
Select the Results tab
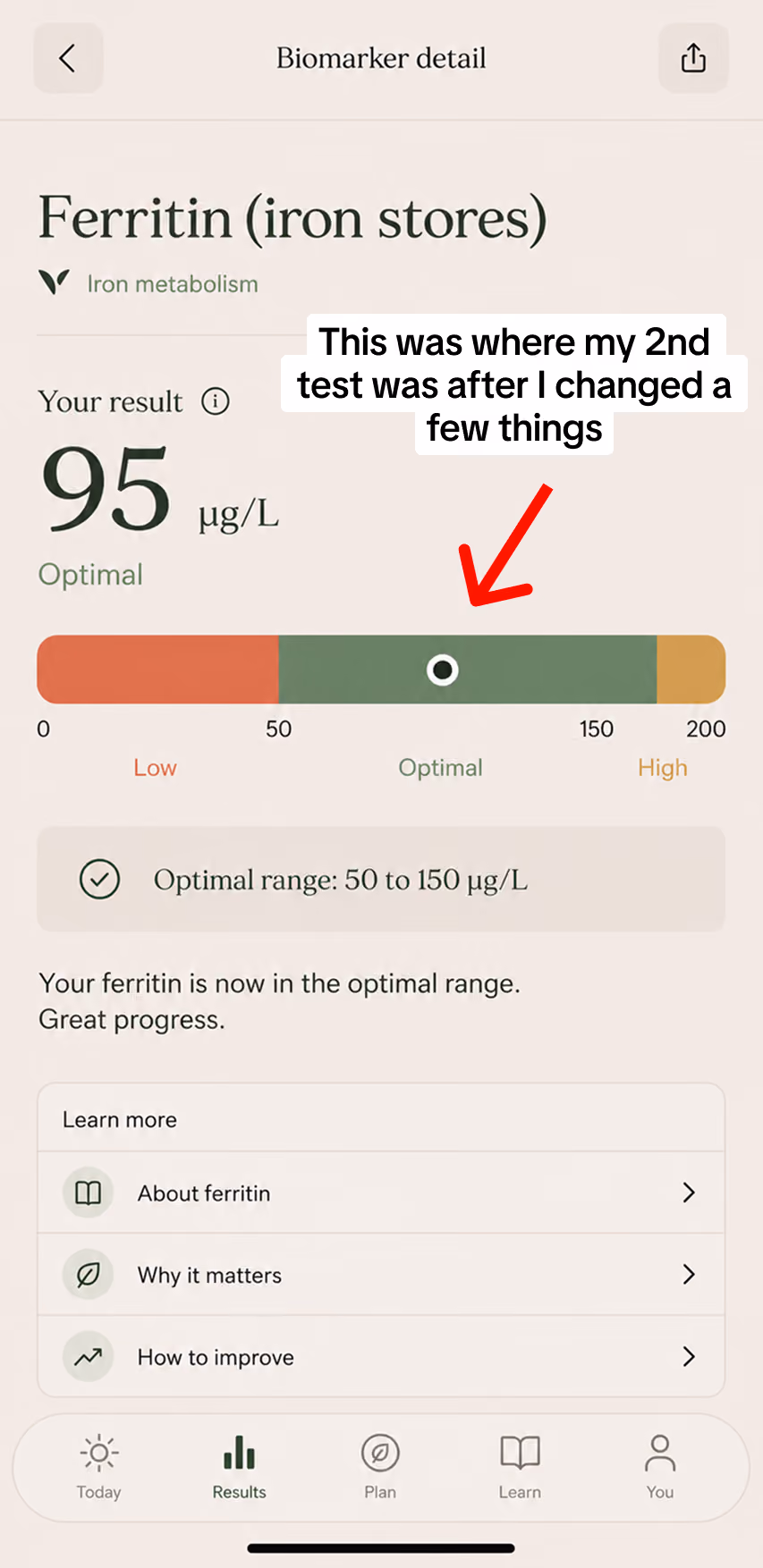[239, 1468]
